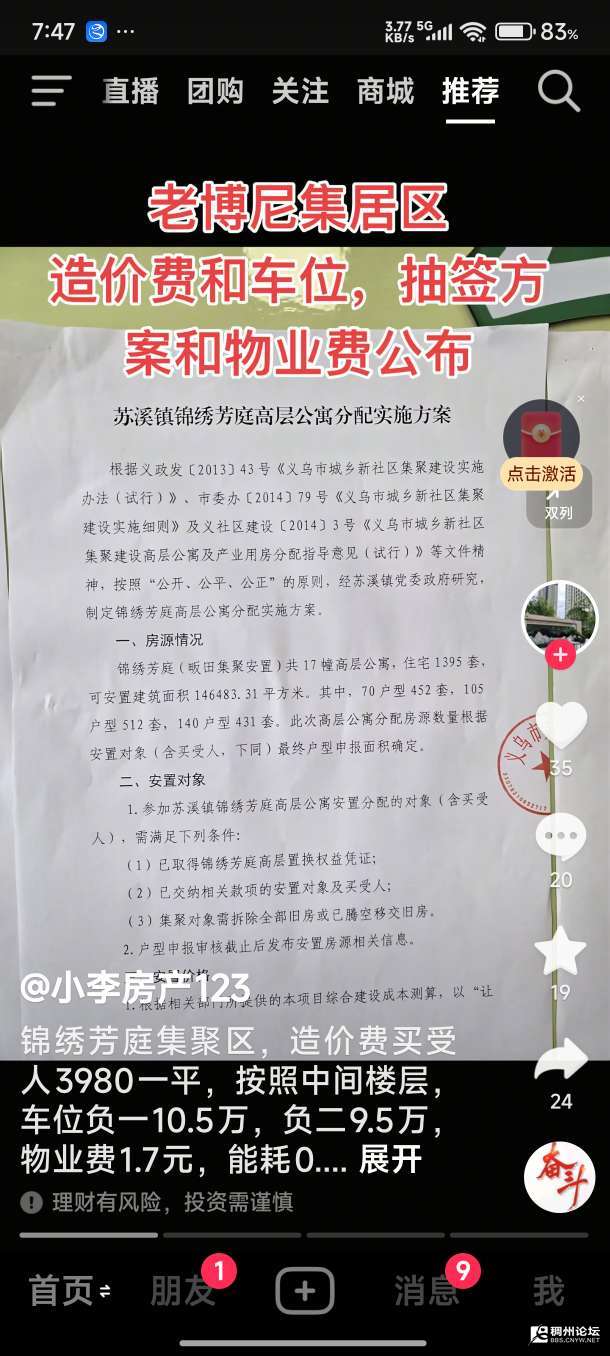The width and height of the screenshot is (610, 1356).
Task: Open the search magnifier
Action: pos(559,91)
